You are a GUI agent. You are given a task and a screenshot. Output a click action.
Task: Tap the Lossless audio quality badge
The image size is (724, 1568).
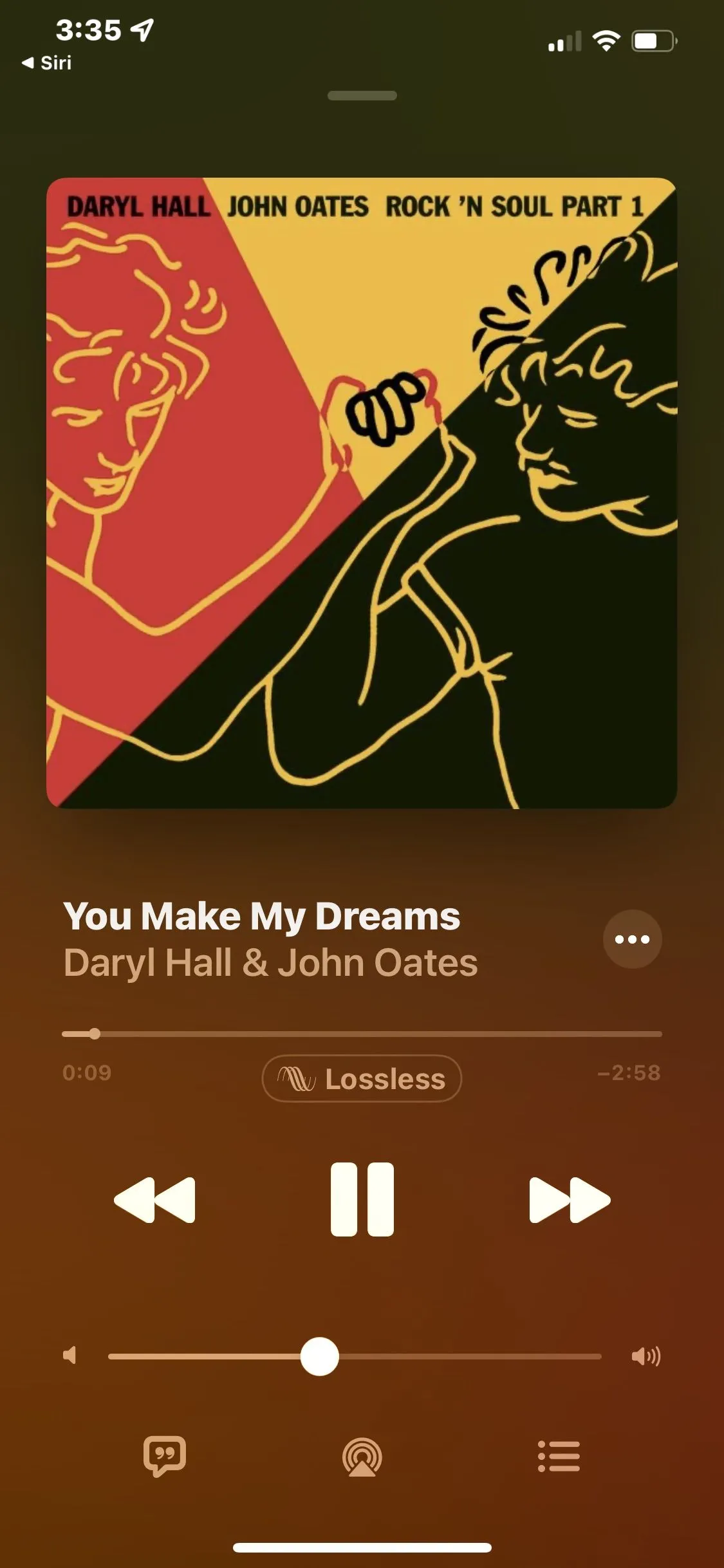362,1079
